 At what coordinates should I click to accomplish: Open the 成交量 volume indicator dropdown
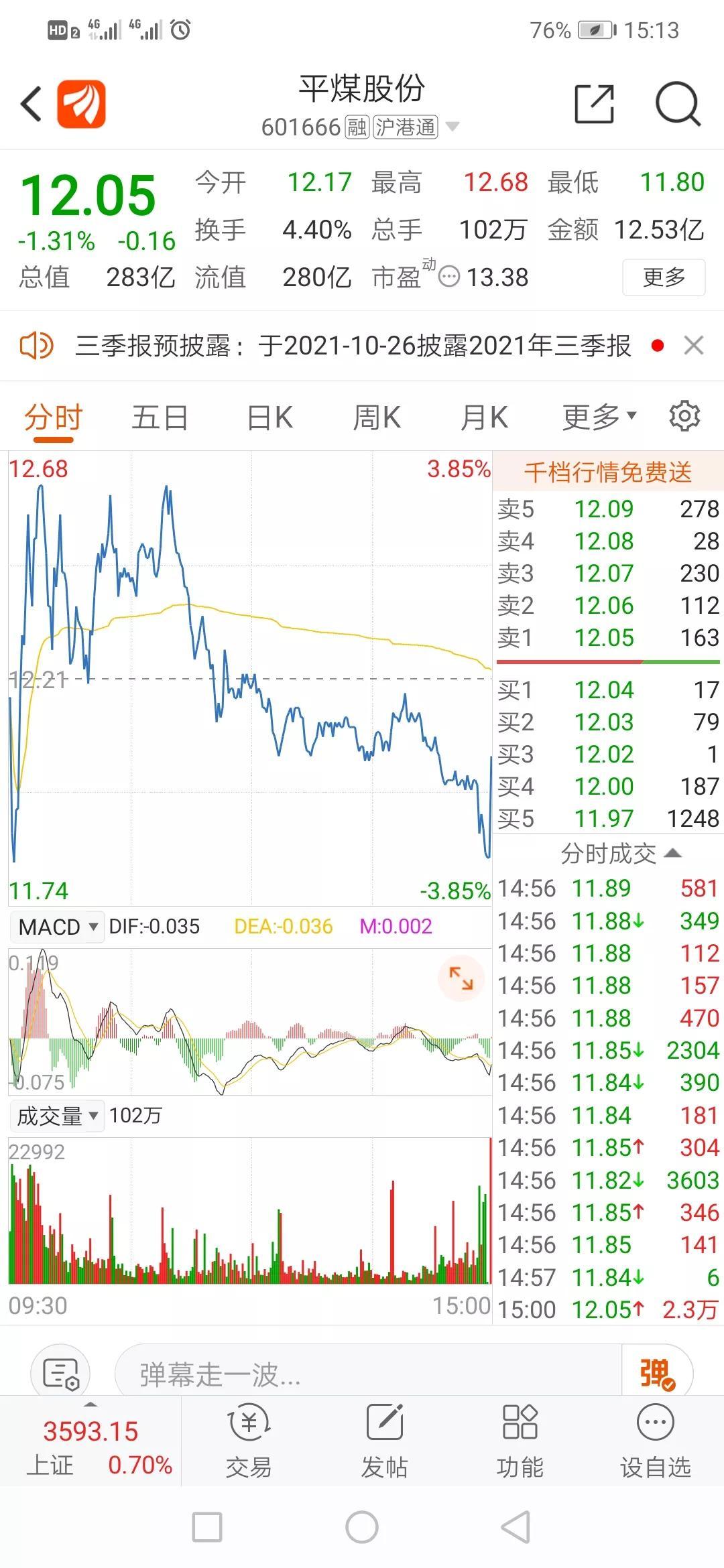click(56, 1115)
